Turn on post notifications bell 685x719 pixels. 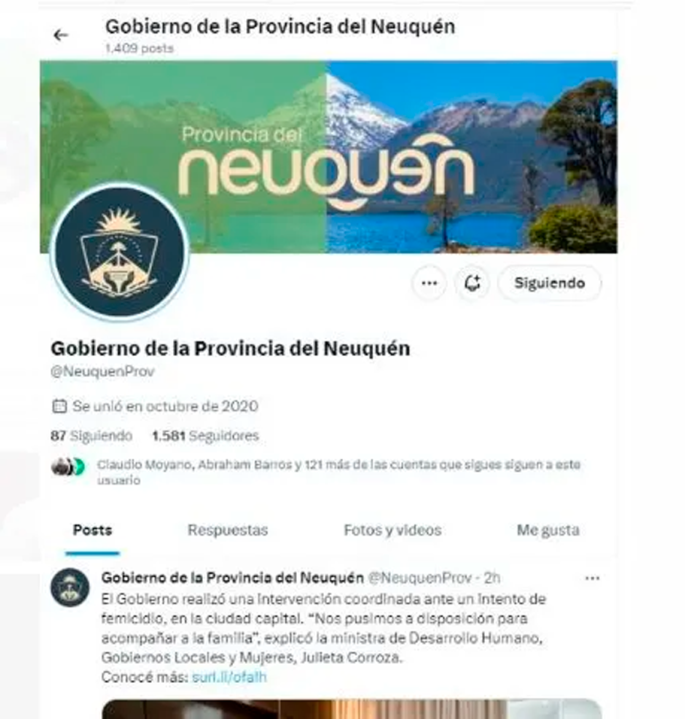tap(472, 283)
